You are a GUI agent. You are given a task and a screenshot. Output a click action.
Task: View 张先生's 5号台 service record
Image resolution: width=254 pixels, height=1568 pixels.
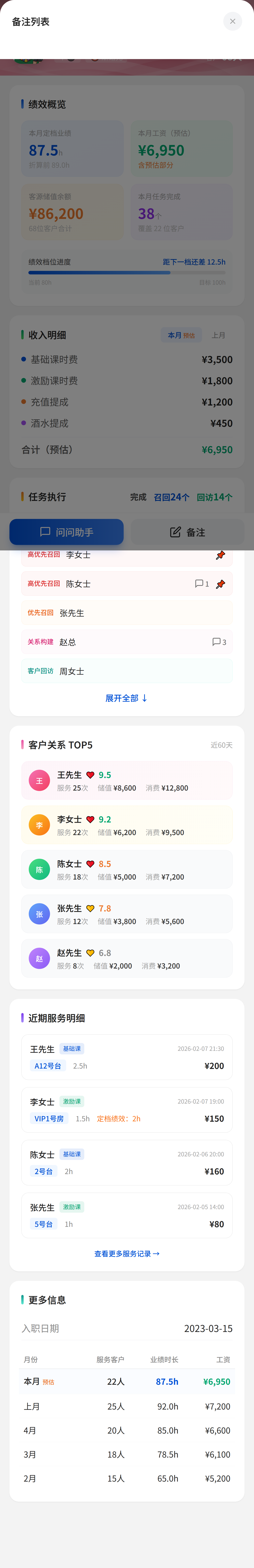127,1216
